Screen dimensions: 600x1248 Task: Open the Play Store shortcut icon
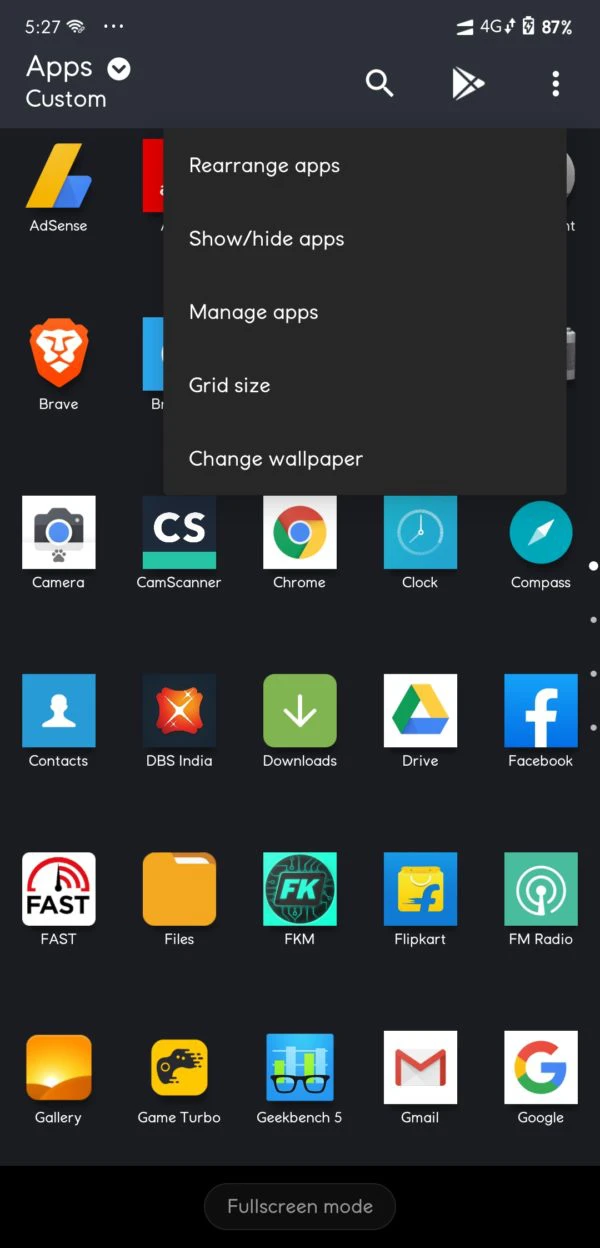tap(467, 83)
